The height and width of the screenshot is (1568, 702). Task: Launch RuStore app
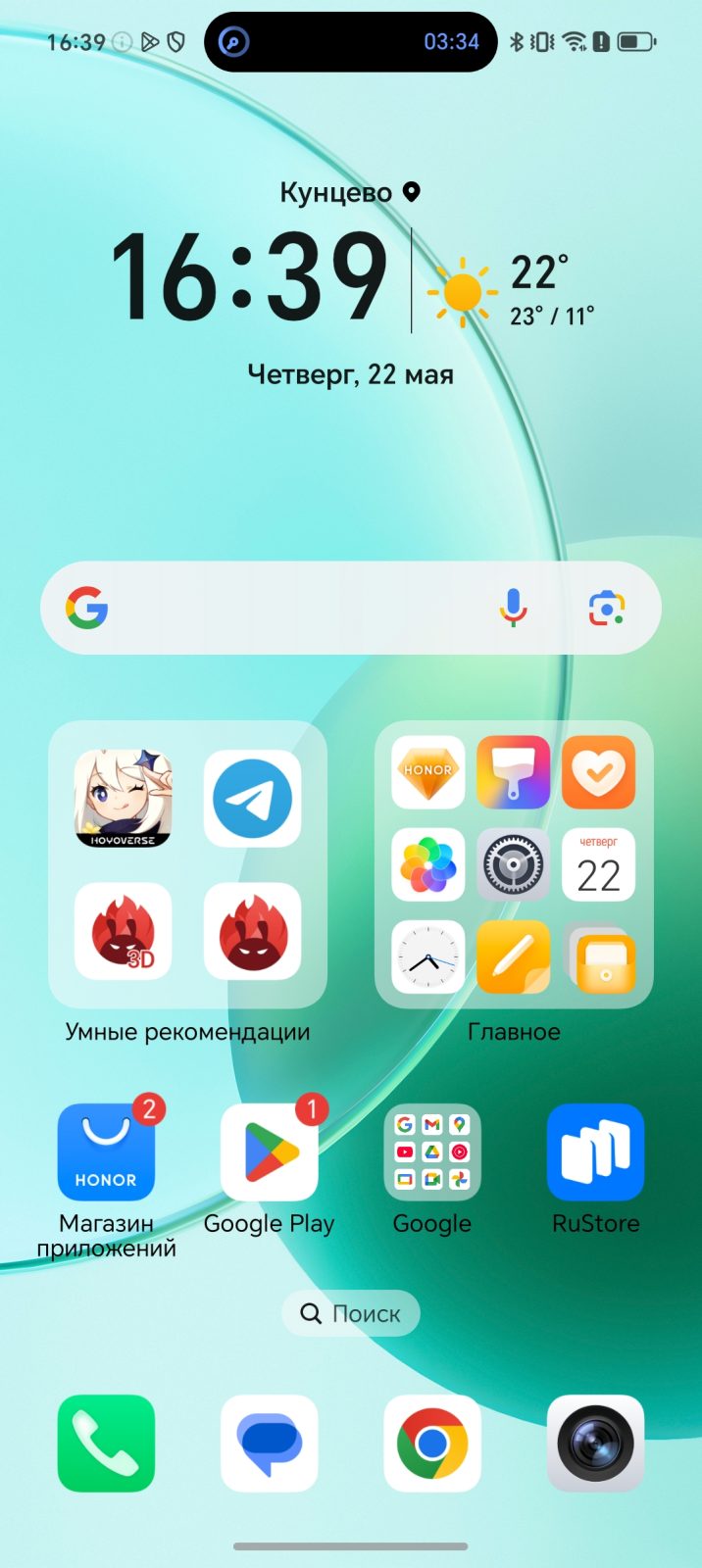click(595, 1153)
